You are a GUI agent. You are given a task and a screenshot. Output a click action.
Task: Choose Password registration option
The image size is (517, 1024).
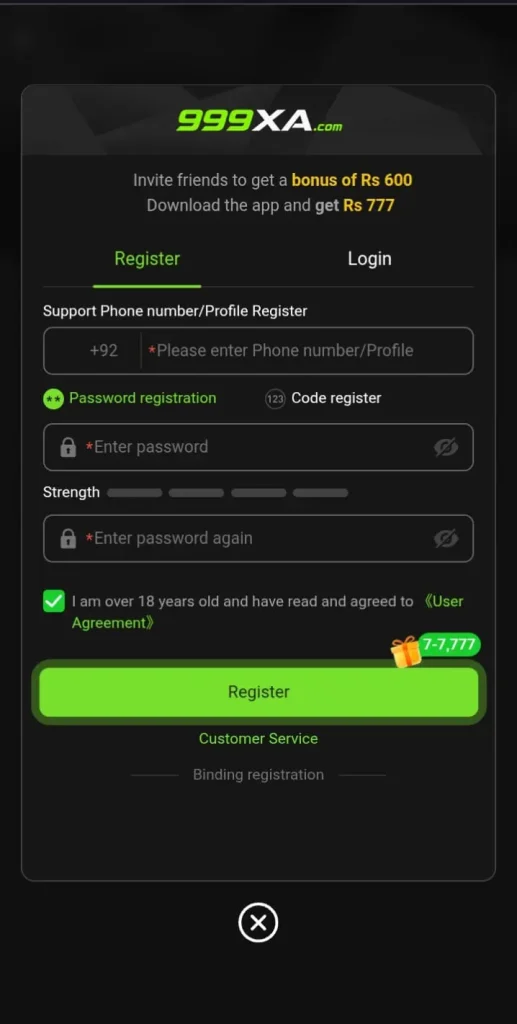(129, 398)
